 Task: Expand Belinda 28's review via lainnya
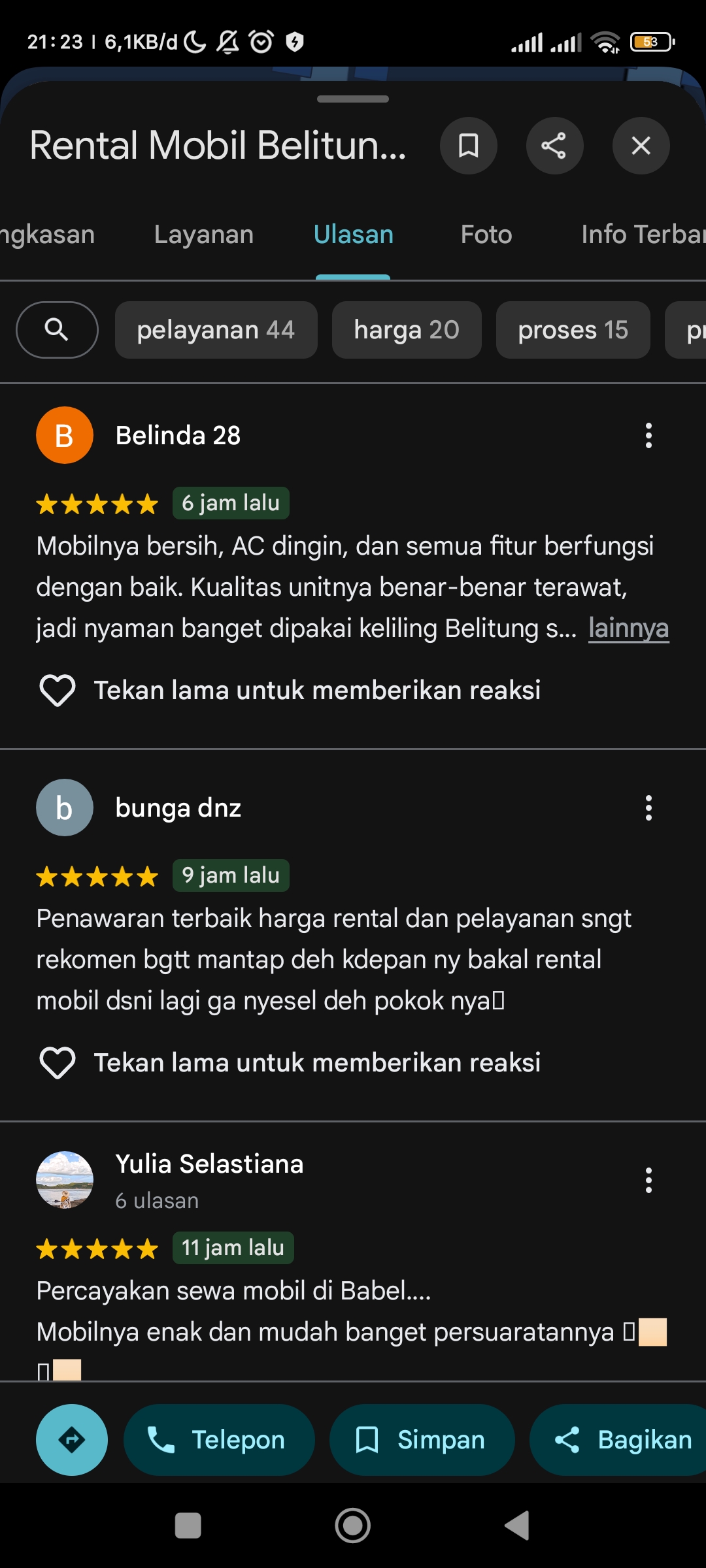[x=629, y=629]
